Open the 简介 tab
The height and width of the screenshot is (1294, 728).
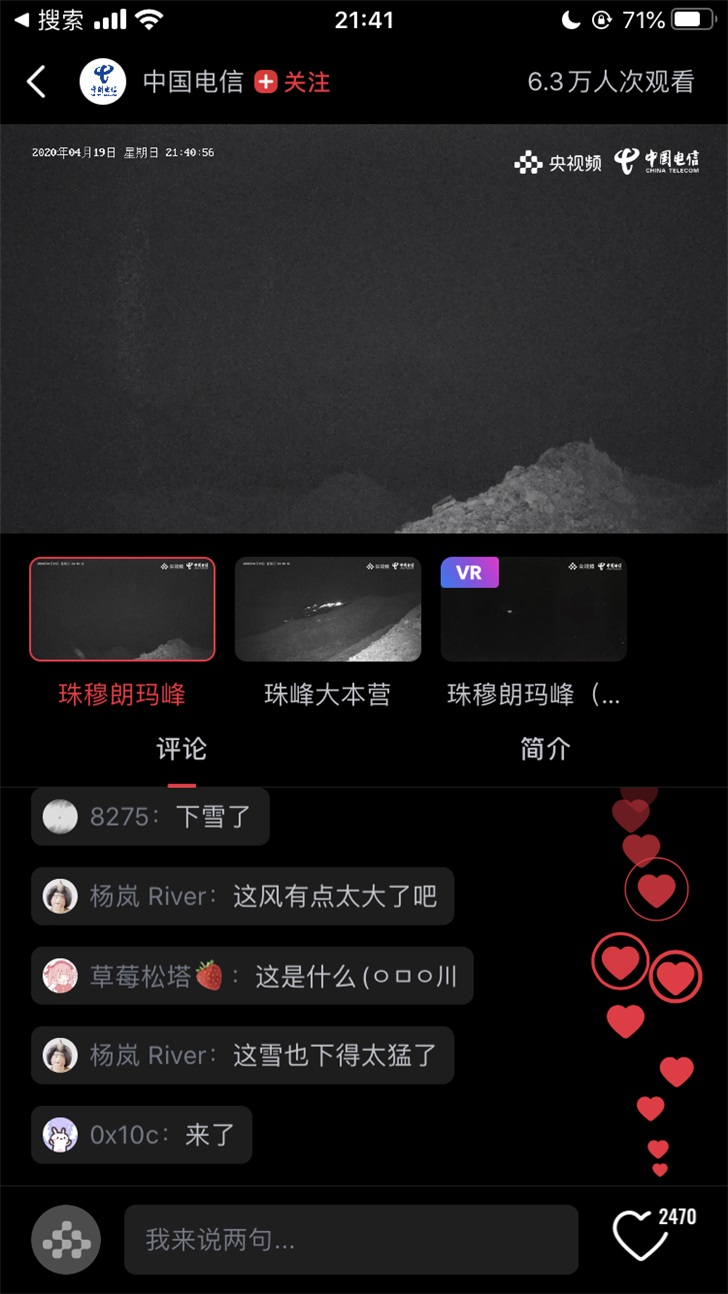[x=545, y=749]
